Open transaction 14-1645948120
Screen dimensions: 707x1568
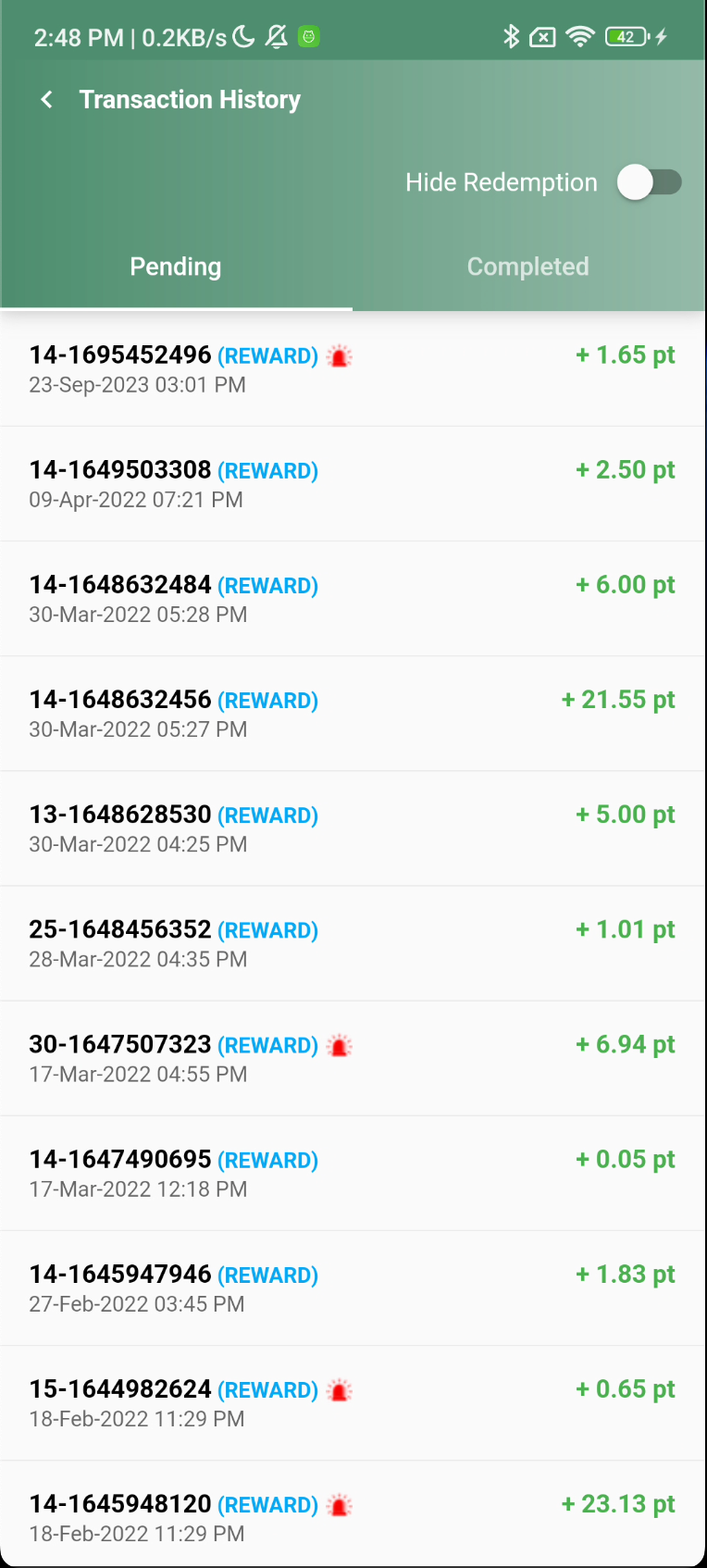pos(353,1514)
